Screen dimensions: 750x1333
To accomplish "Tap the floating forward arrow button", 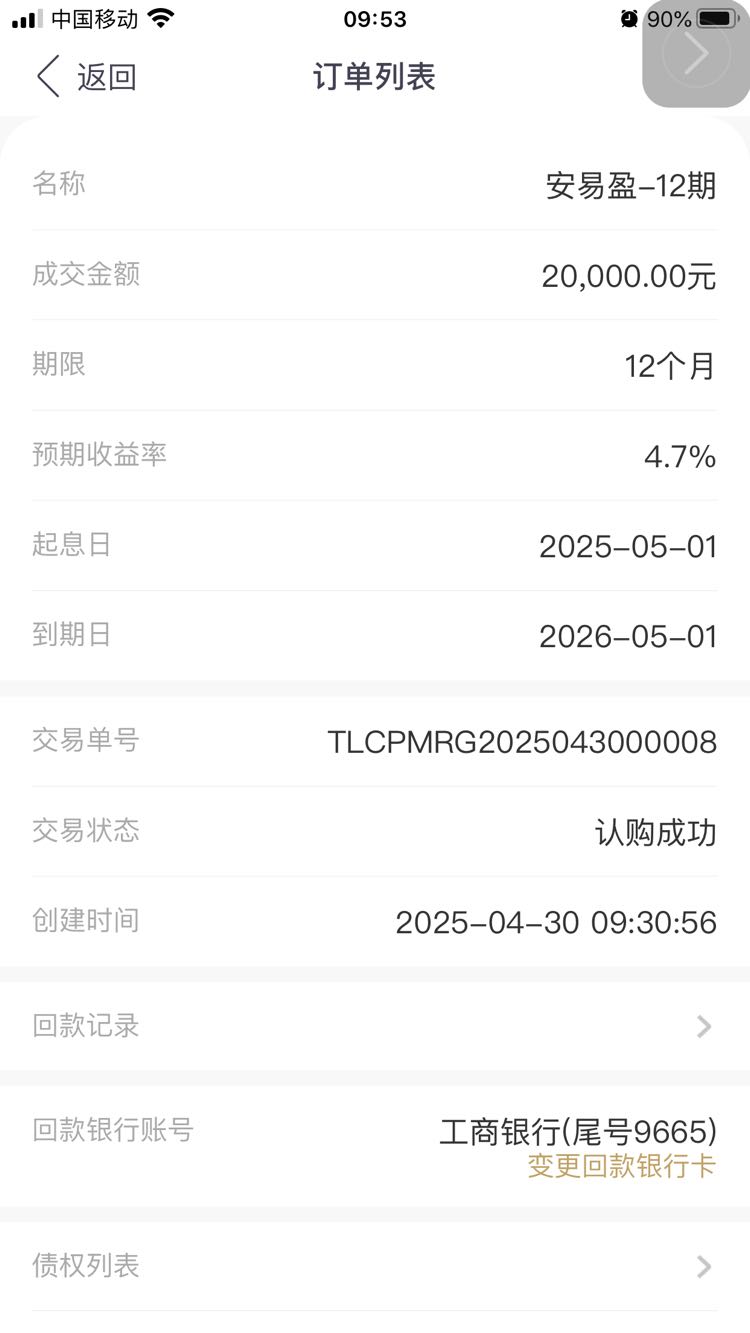I will click(x=696, y=54).
